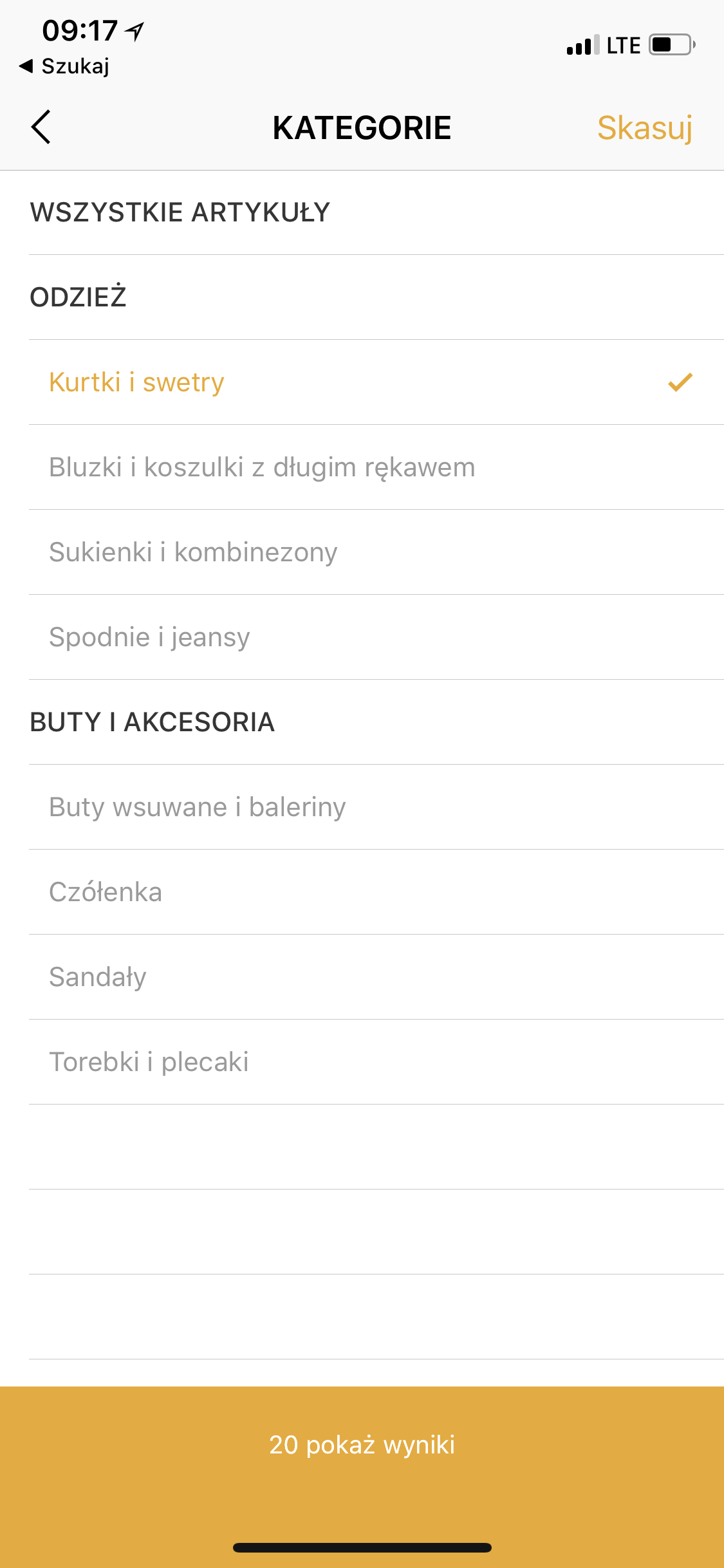
Task: Select Spodnie i jeansy
Action: pos(149,637)
